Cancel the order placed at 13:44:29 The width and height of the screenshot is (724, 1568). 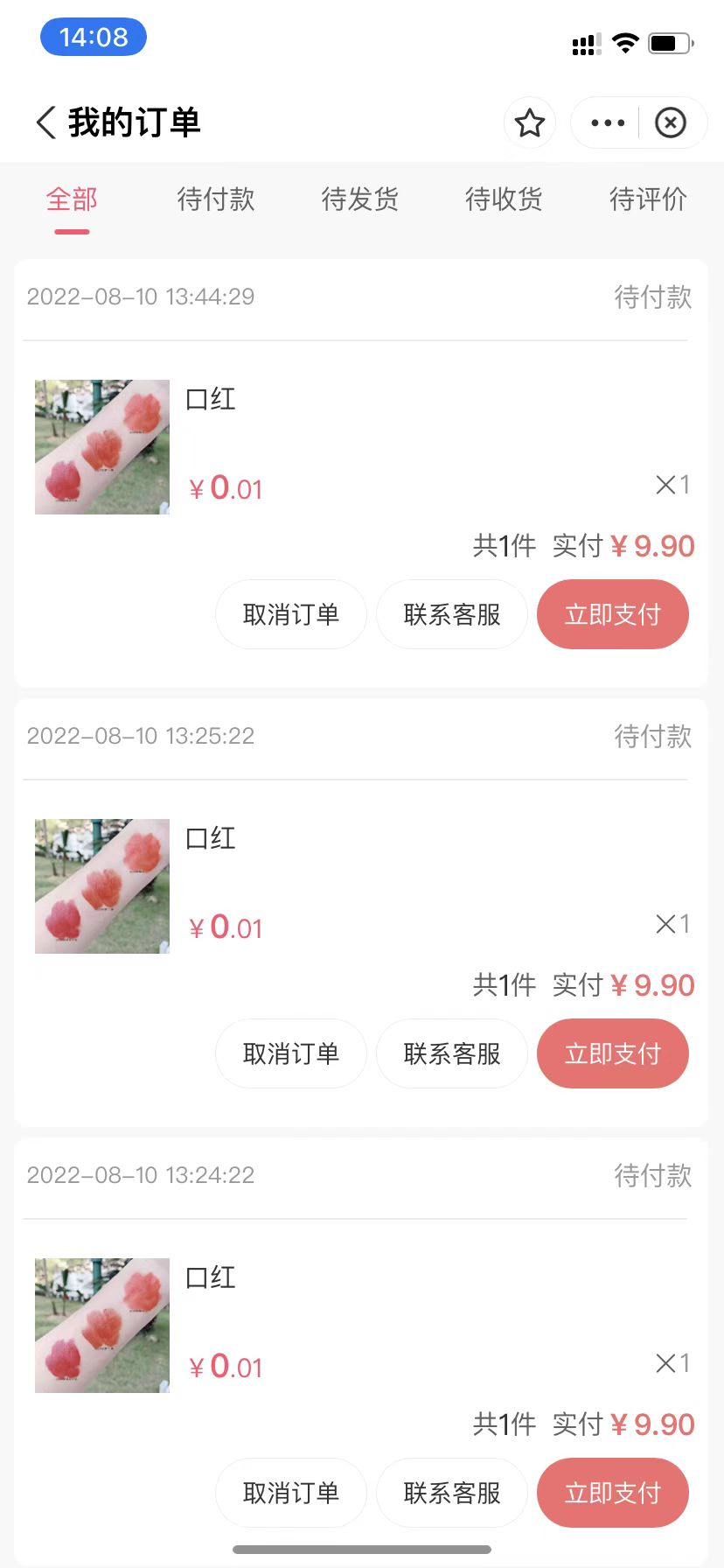pos(291,614)
